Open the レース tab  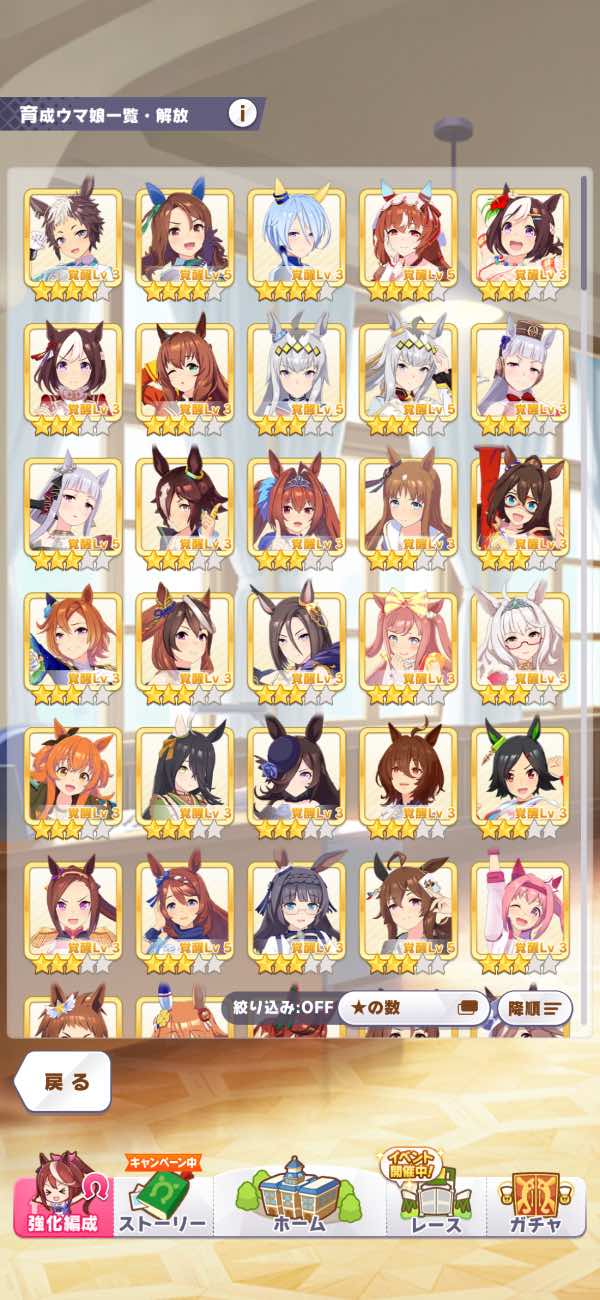point(435,1203)
